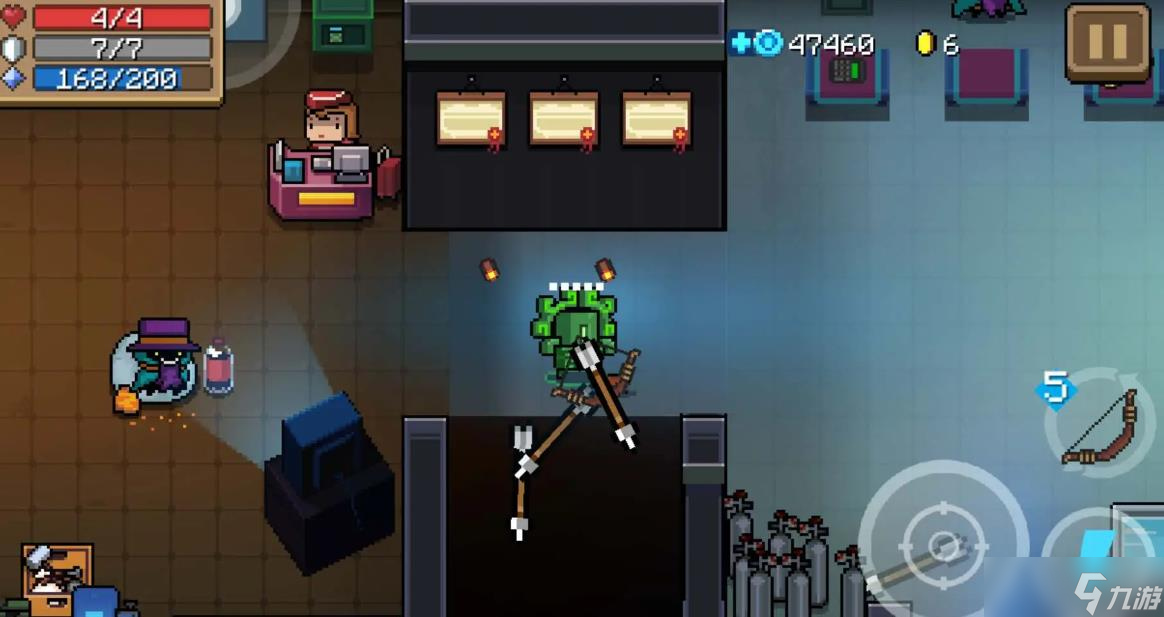This screenshot has height=617, width=1164.
Task: Tap the blue gem currency plus icon
Action: tap(741, 43)
